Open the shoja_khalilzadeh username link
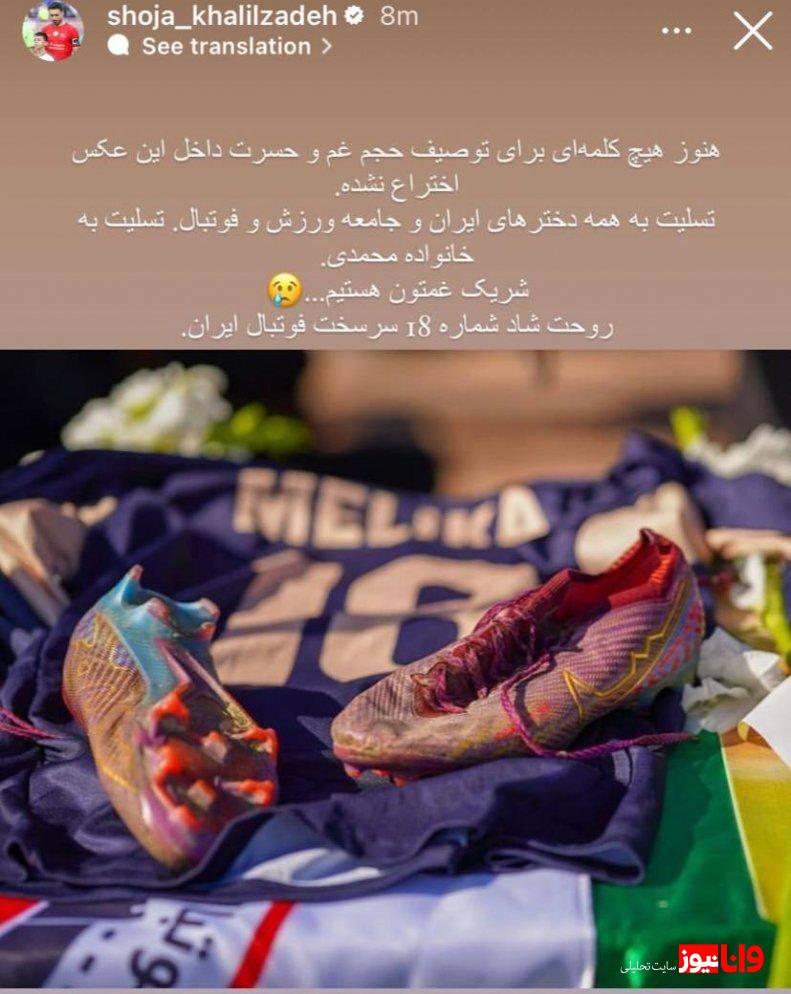Screen dimensions: 791x994 coord(222,16)
